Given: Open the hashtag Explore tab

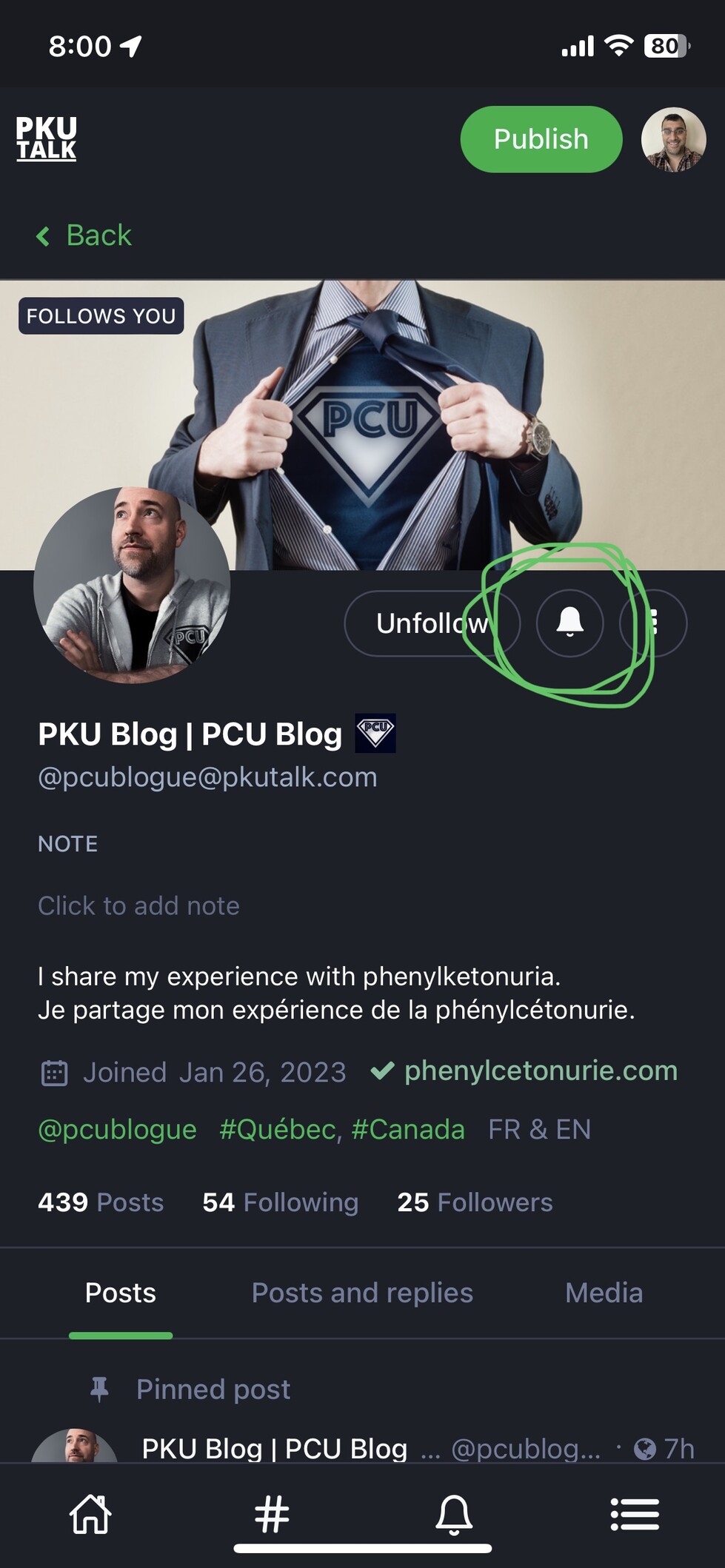Looking at the screenshot, I should click(x=272, y=1513).
